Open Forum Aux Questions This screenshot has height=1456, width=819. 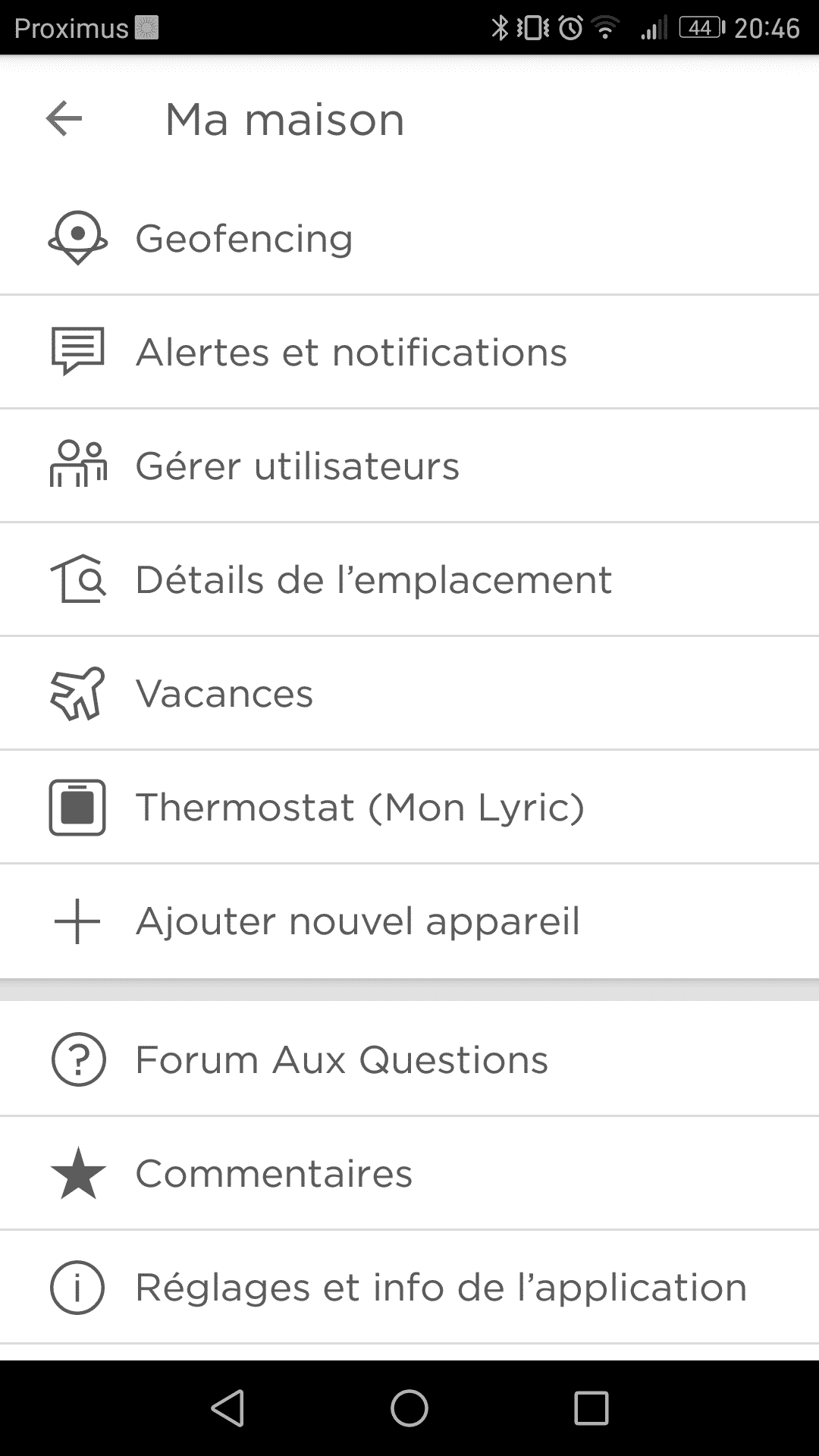[x=409, y=1059]
